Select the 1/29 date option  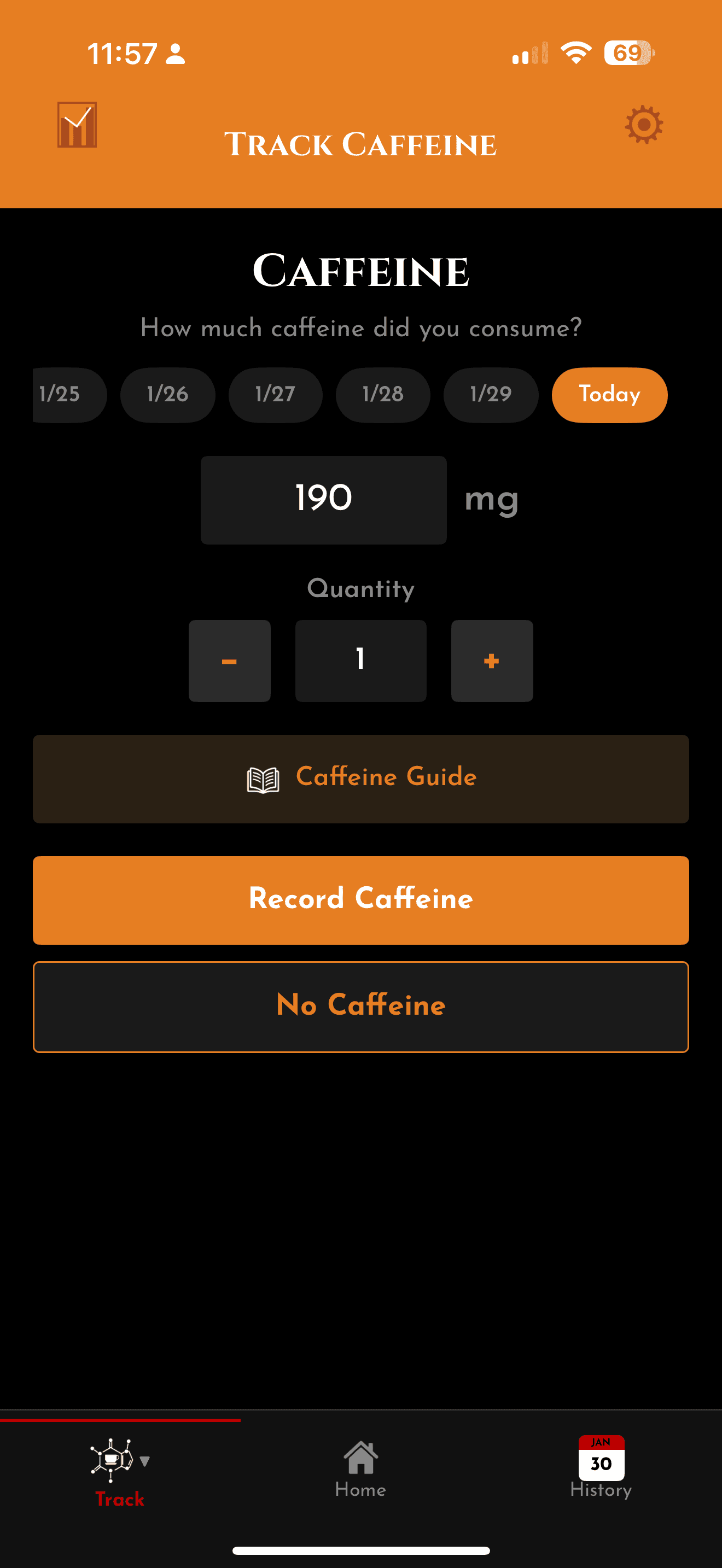(x=490, y=394)
